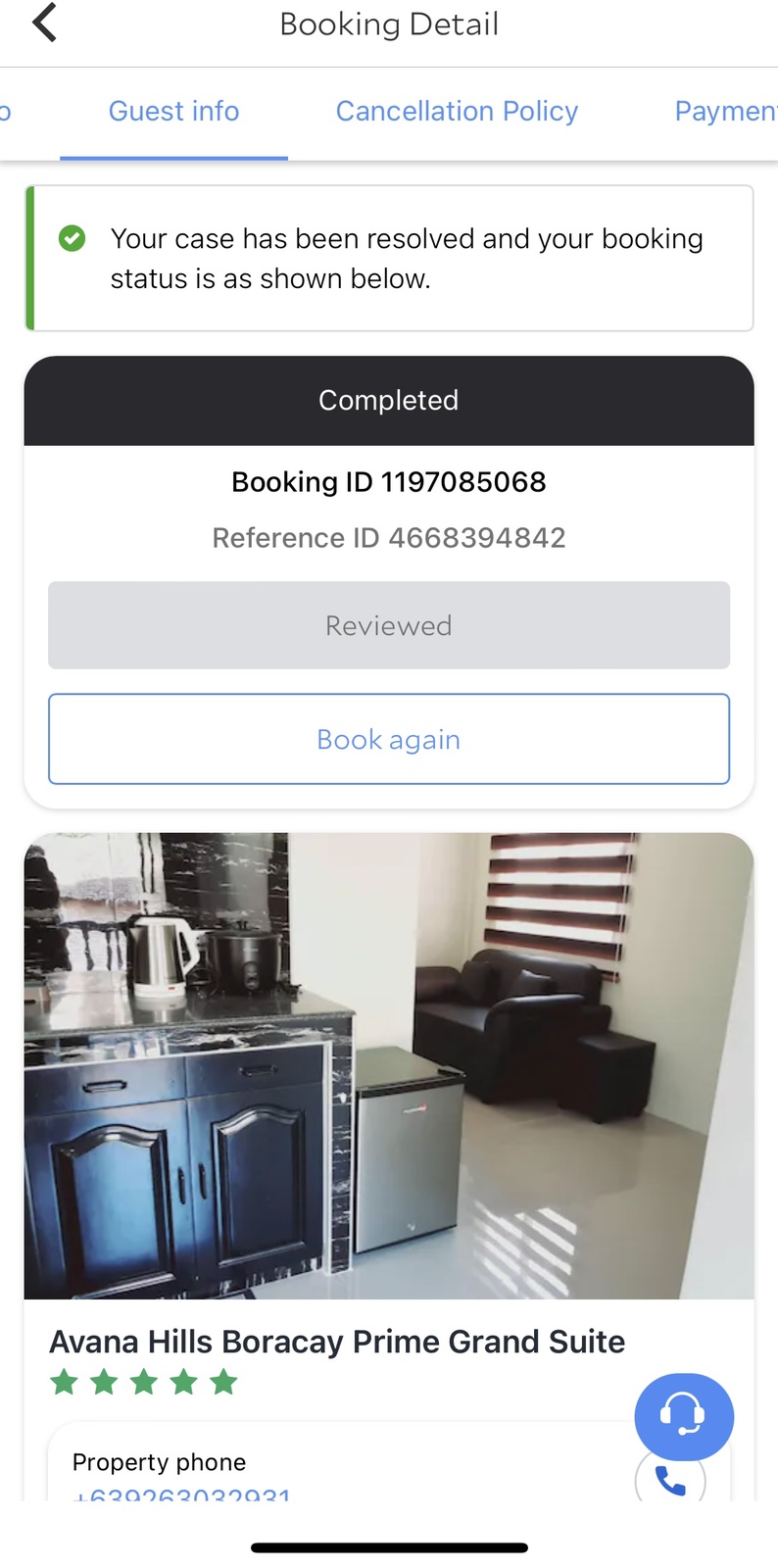
Task: Tap the Book again button
Action: point(389,739)
